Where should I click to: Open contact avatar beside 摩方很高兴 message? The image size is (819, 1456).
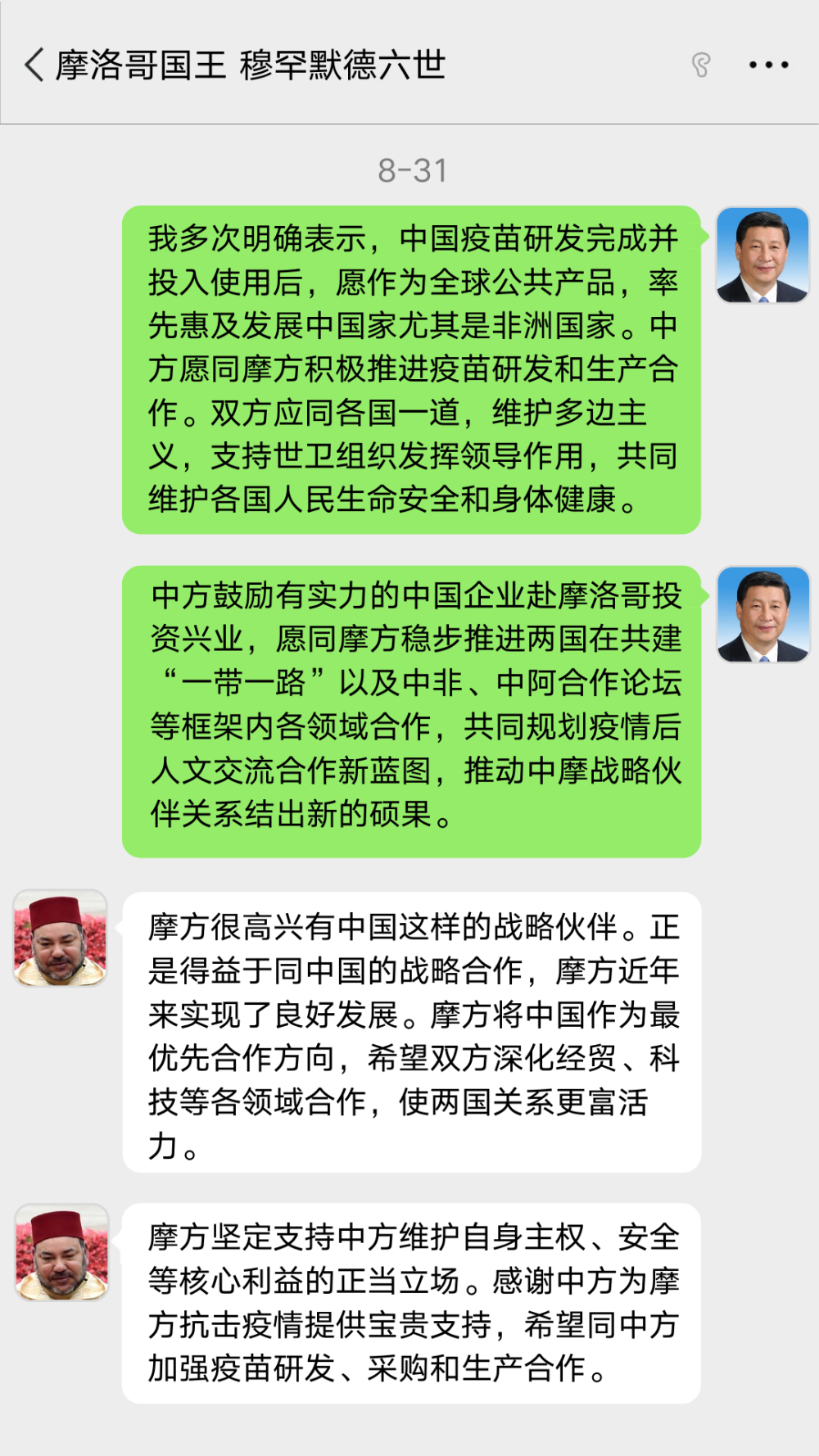click(x=61, y=938)
